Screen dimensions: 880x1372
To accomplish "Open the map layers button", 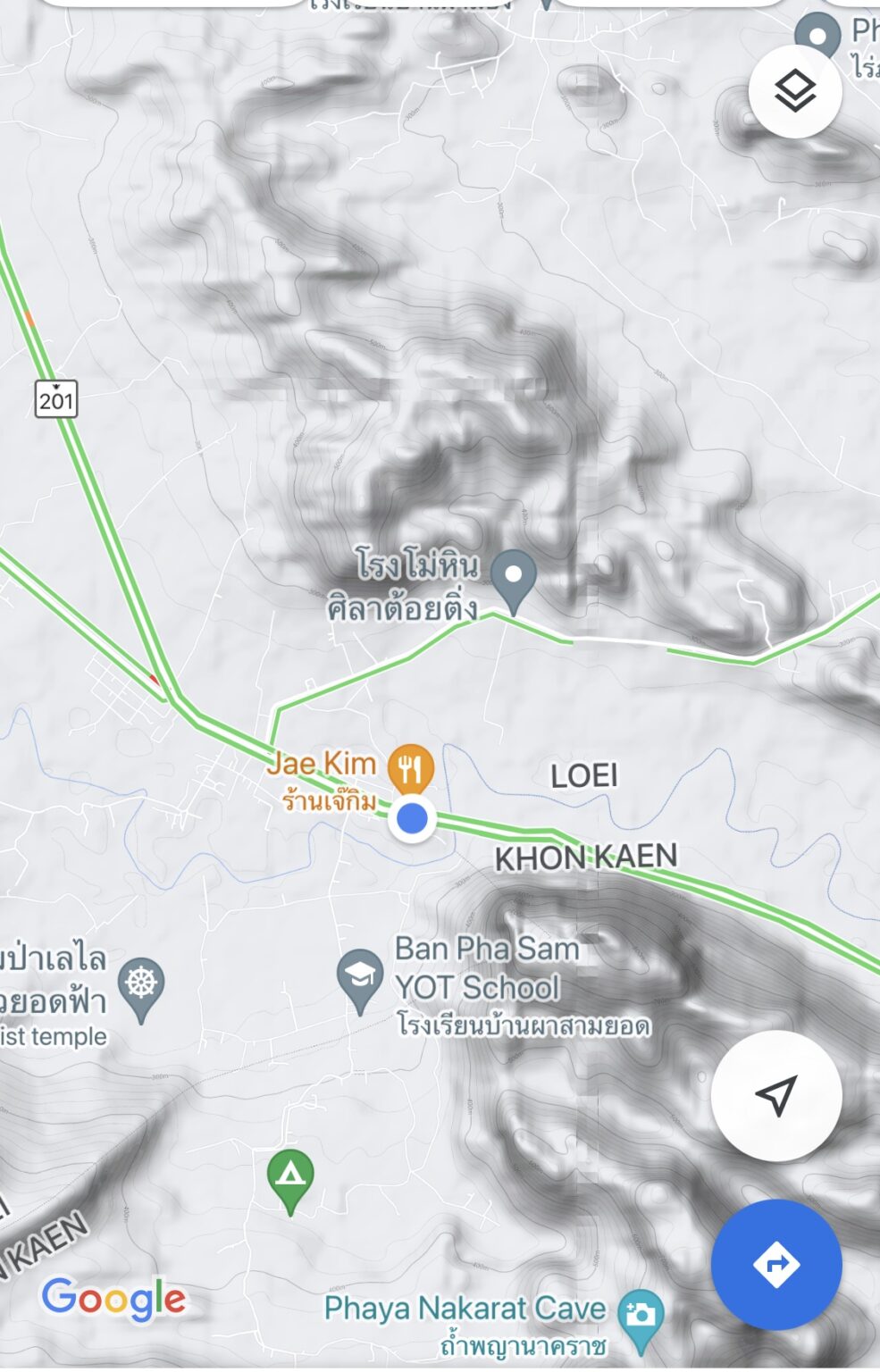I will pos(794,91).
